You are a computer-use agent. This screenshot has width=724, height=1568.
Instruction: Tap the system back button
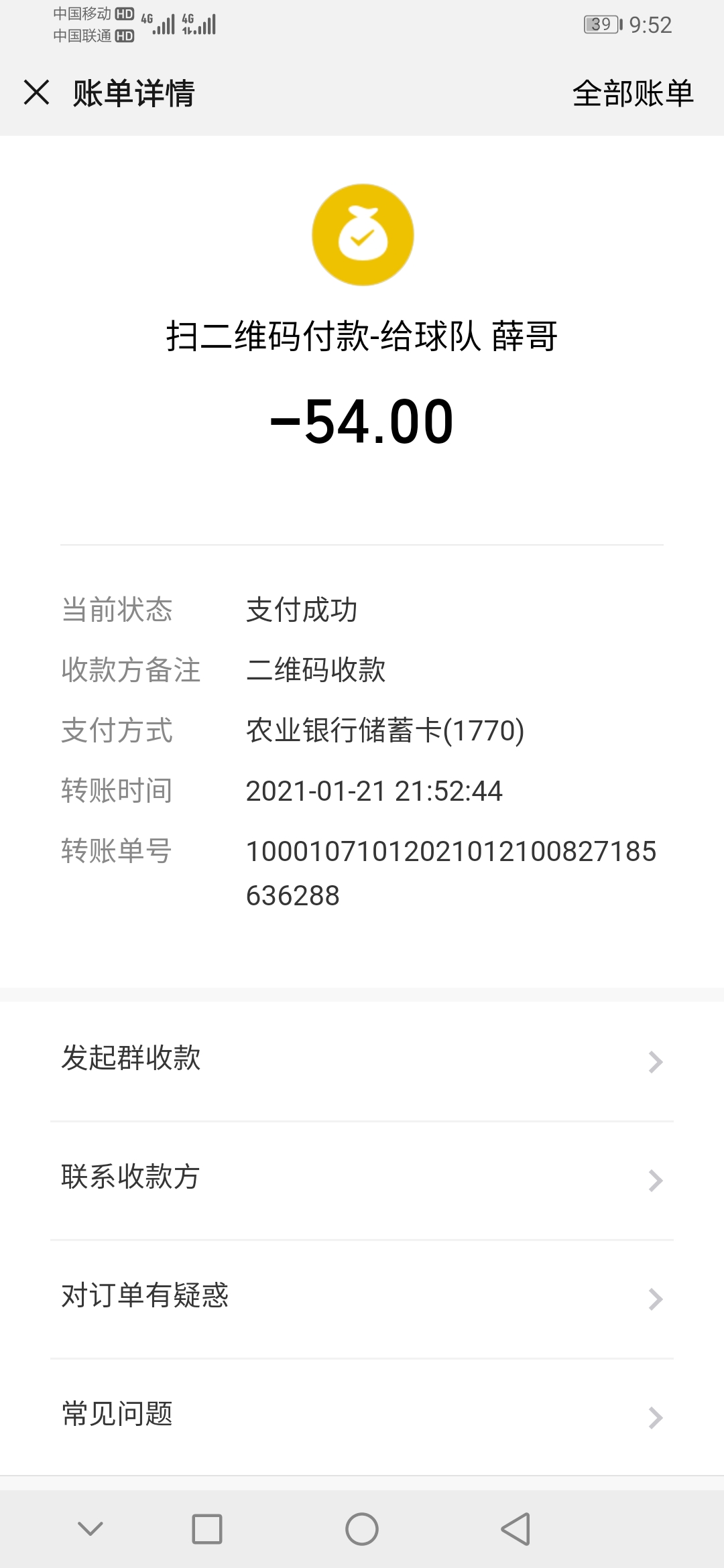[x=516, y=1529]
